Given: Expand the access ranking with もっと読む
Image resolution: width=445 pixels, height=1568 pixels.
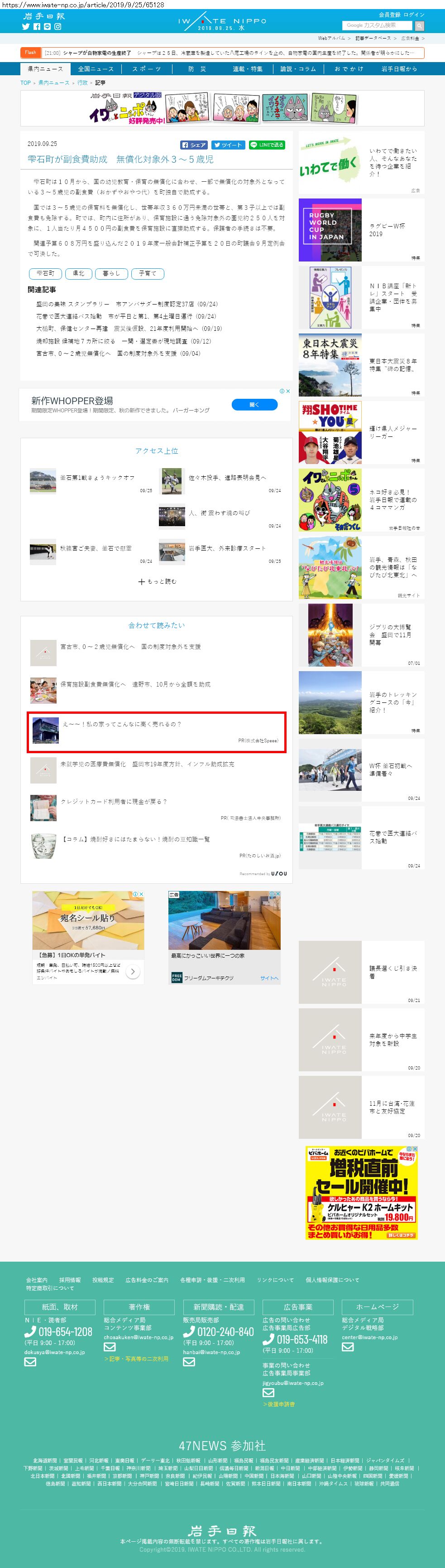Looking at the screenshot, I should (157, 581).
